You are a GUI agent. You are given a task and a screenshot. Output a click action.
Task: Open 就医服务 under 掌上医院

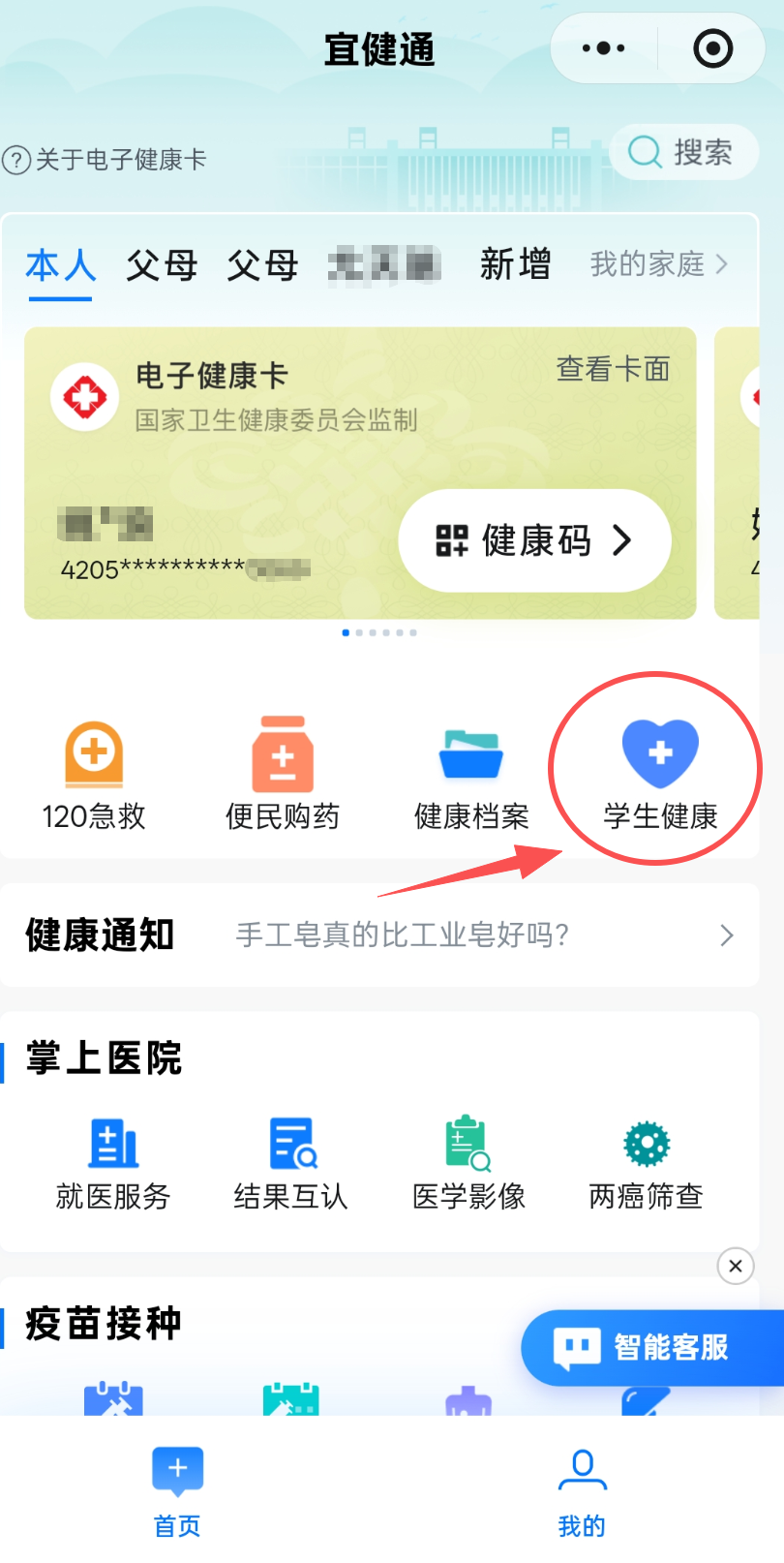click(x=113, y=1162)
